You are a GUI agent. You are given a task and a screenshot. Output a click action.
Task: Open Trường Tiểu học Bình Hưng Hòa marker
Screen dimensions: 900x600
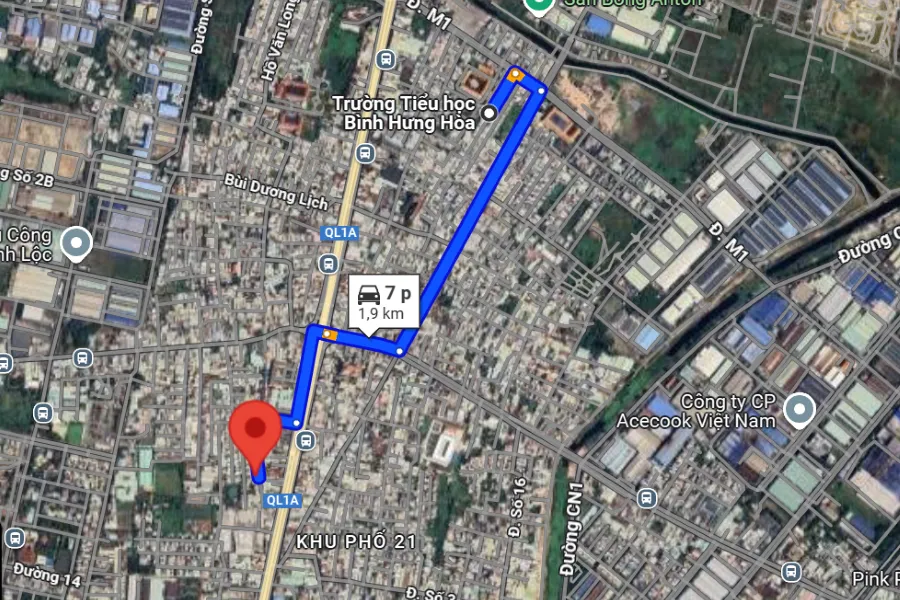489,113
